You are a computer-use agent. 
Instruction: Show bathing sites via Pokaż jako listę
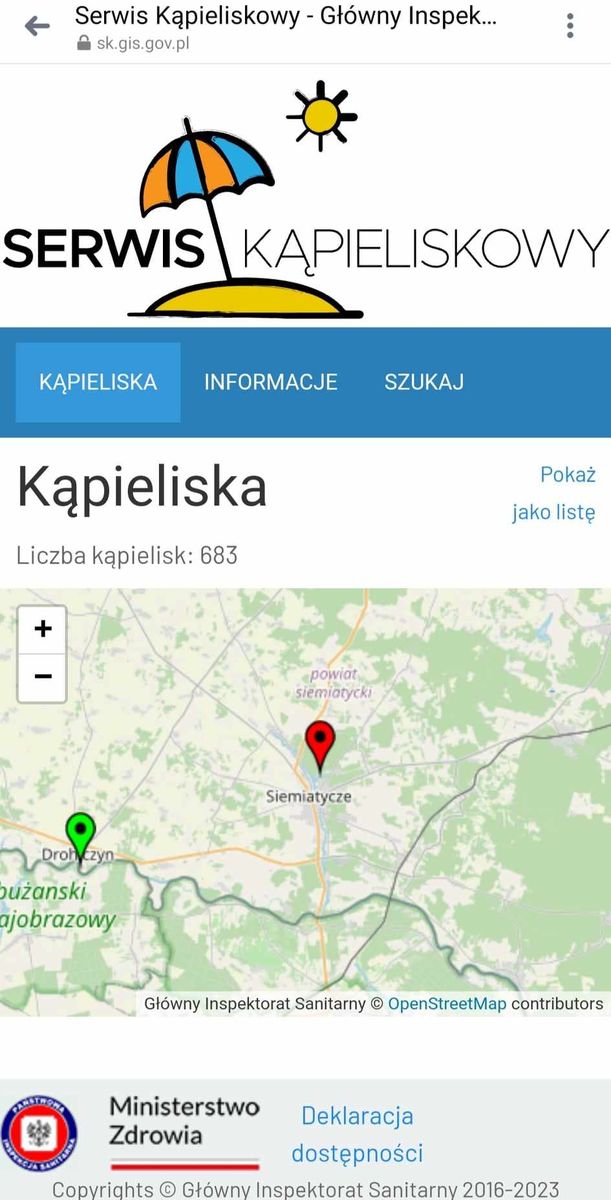pos(553,493)
